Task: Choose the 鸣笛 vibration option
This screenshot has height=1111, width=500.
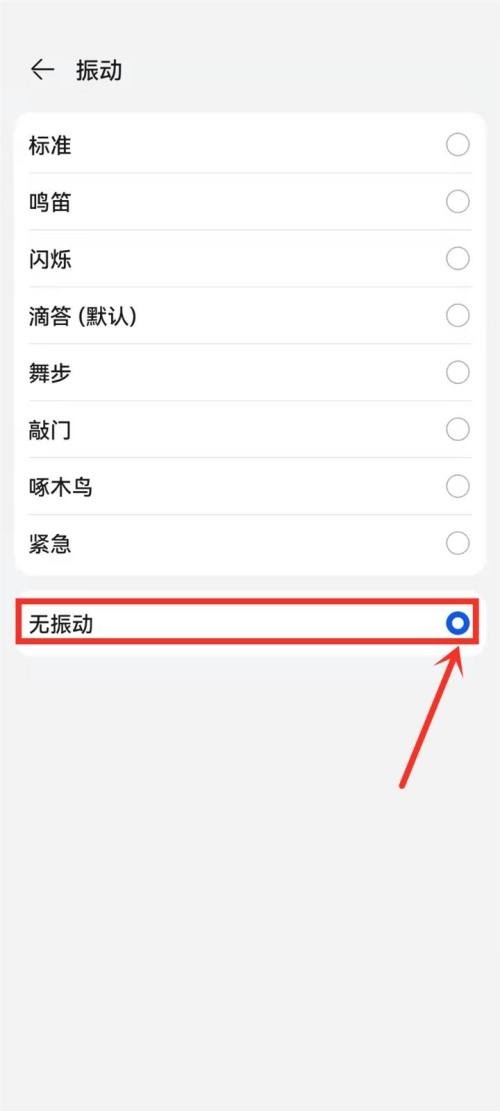Action: [250, 202]
